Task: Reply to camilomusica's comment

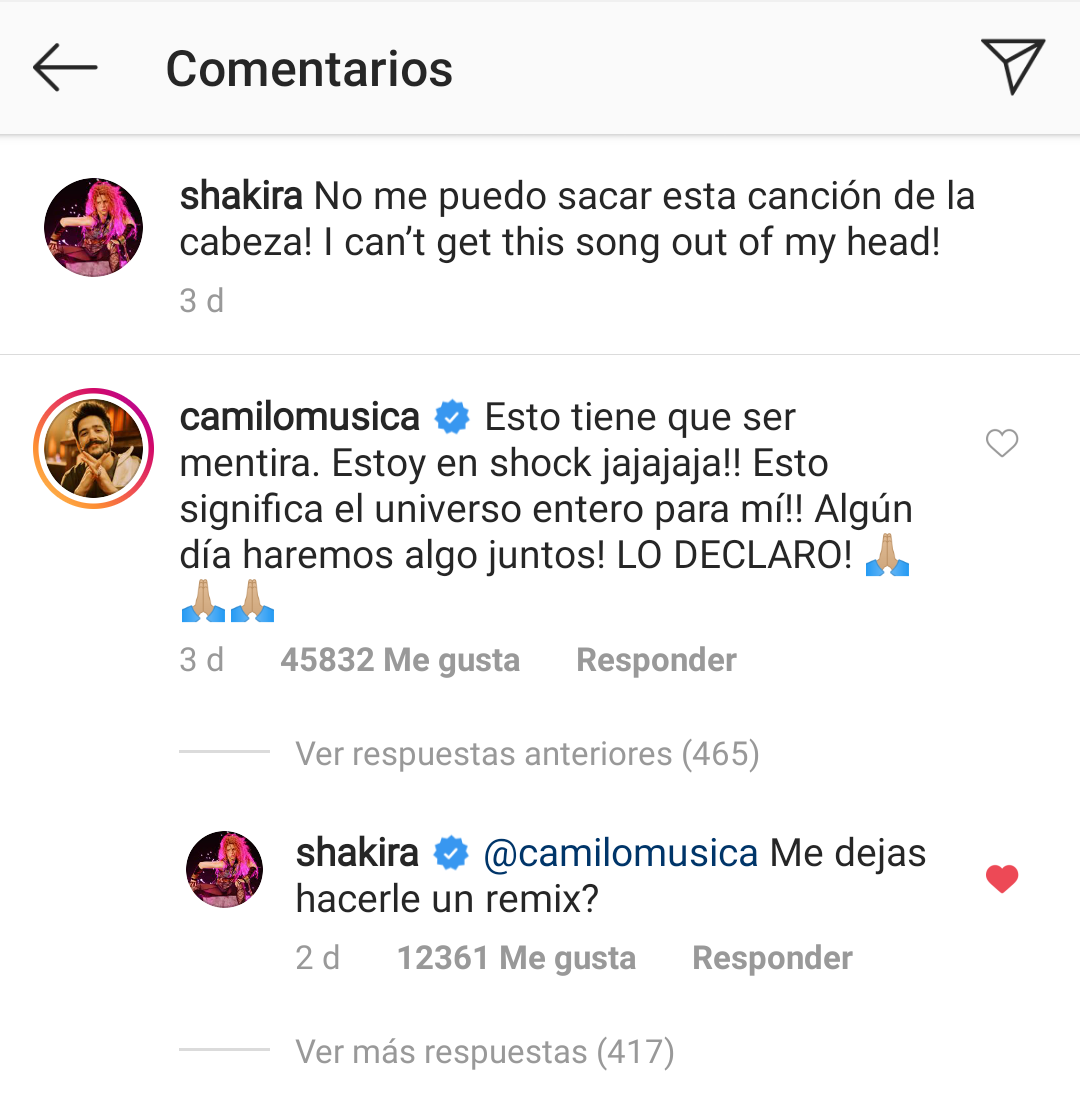Action: 656,660
